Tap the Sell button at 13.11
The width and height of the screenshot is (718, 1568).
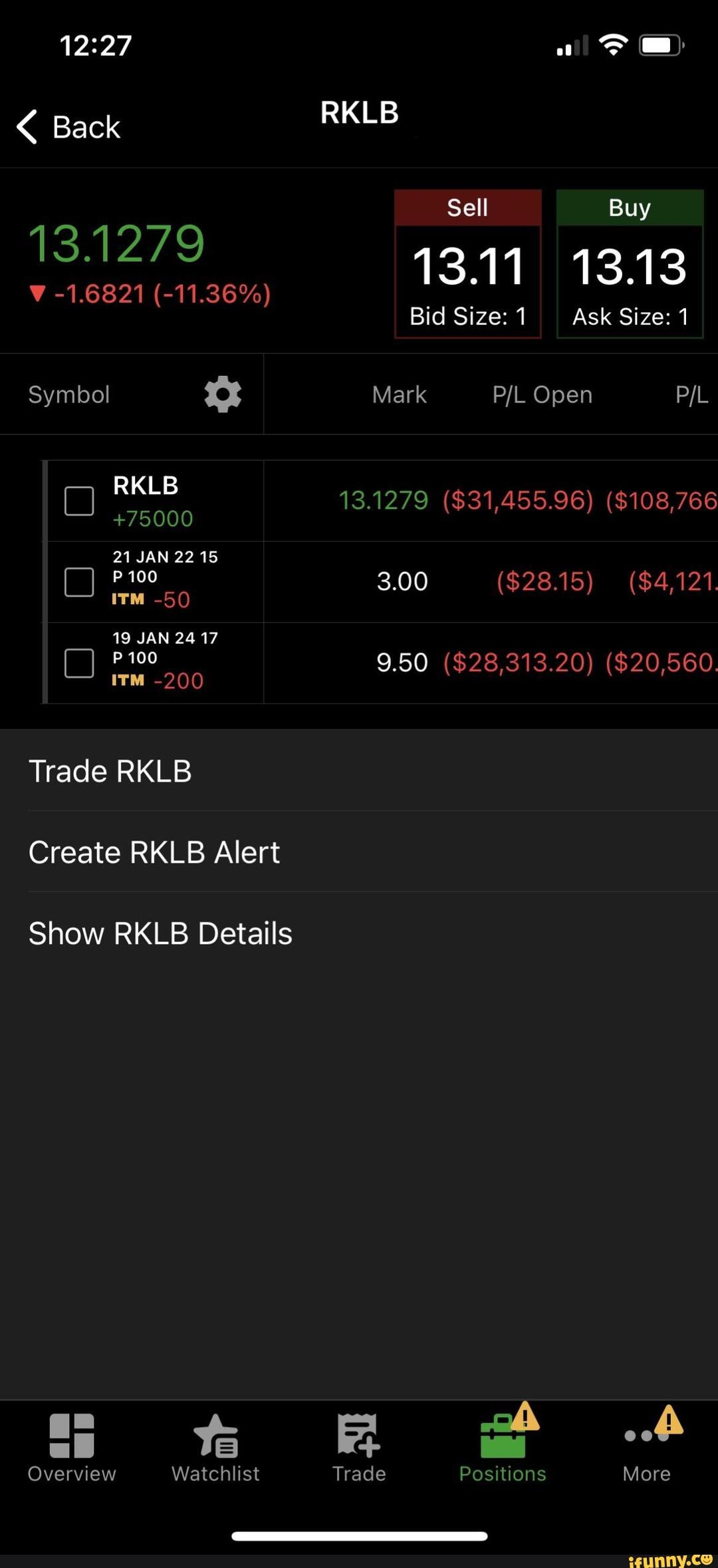coord(468,264)
